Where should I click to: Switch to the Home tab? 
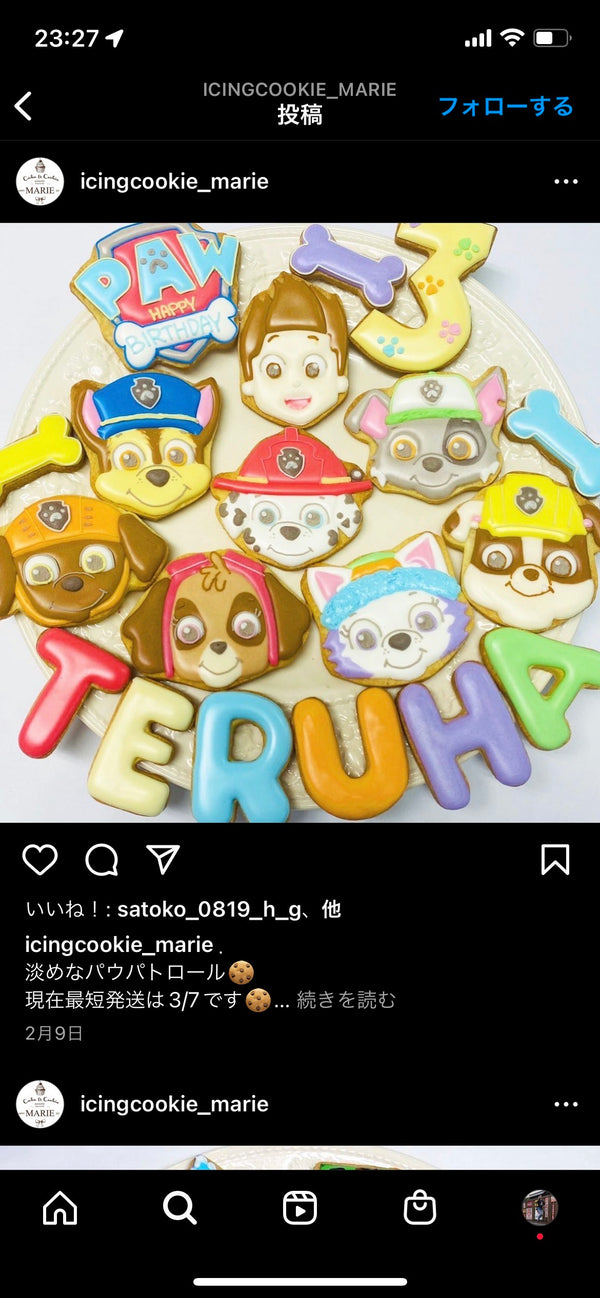tap(60, 1208)
